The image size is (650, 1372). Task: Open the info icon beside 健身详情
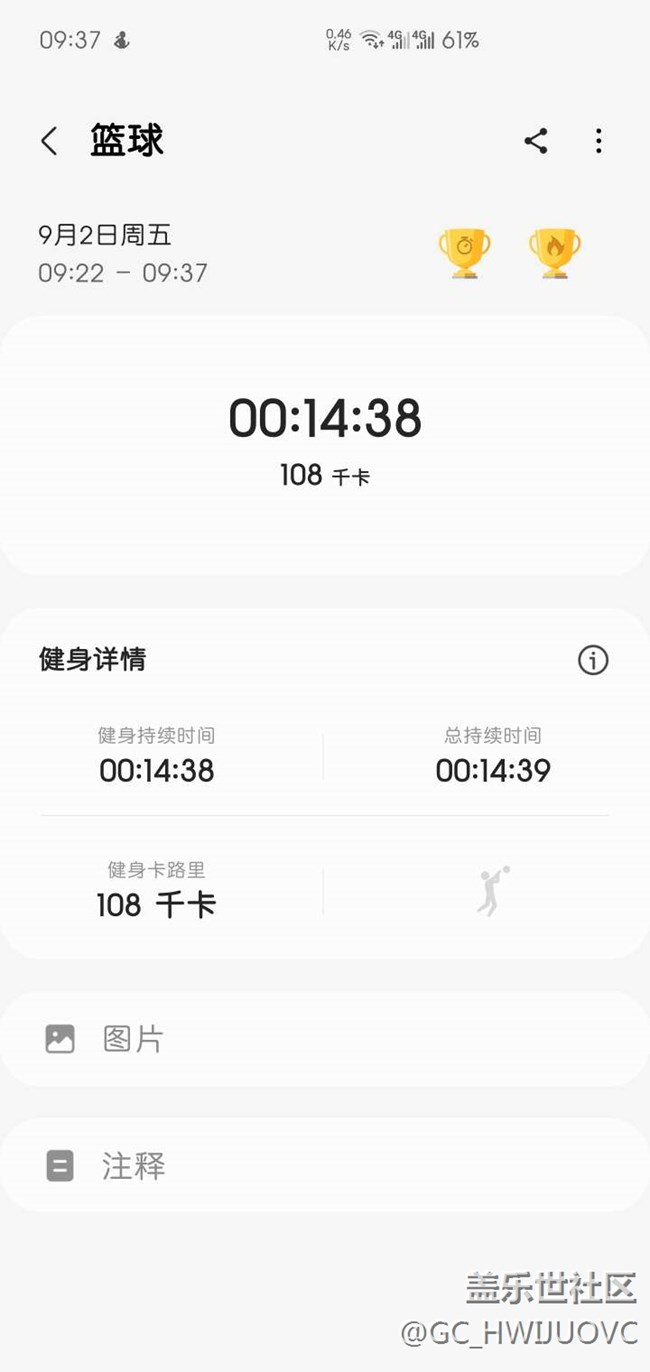pyautogui.click(x=593, y=660)
